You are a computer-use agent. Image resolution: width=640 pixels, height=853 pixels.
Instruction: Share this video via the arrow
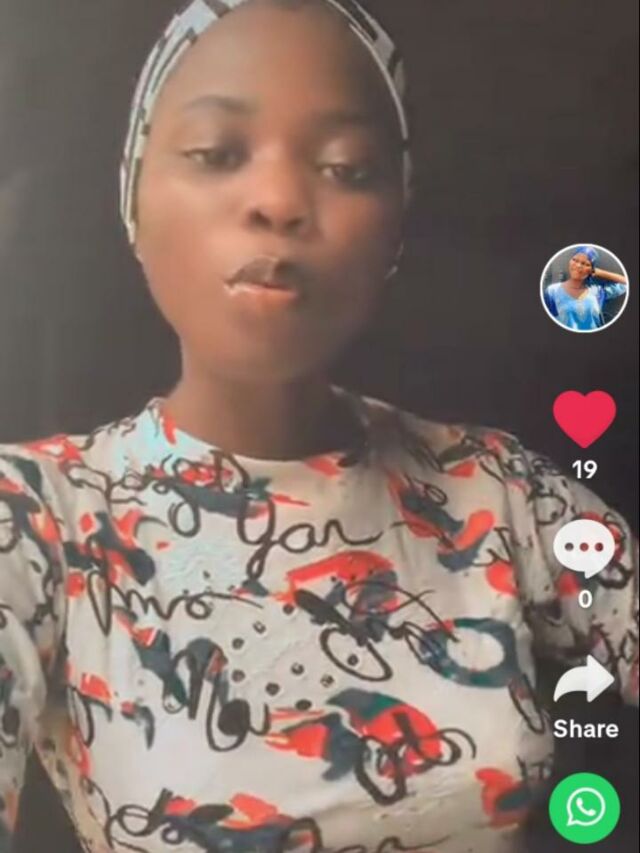pyautogui.click(x=584, y=682)
